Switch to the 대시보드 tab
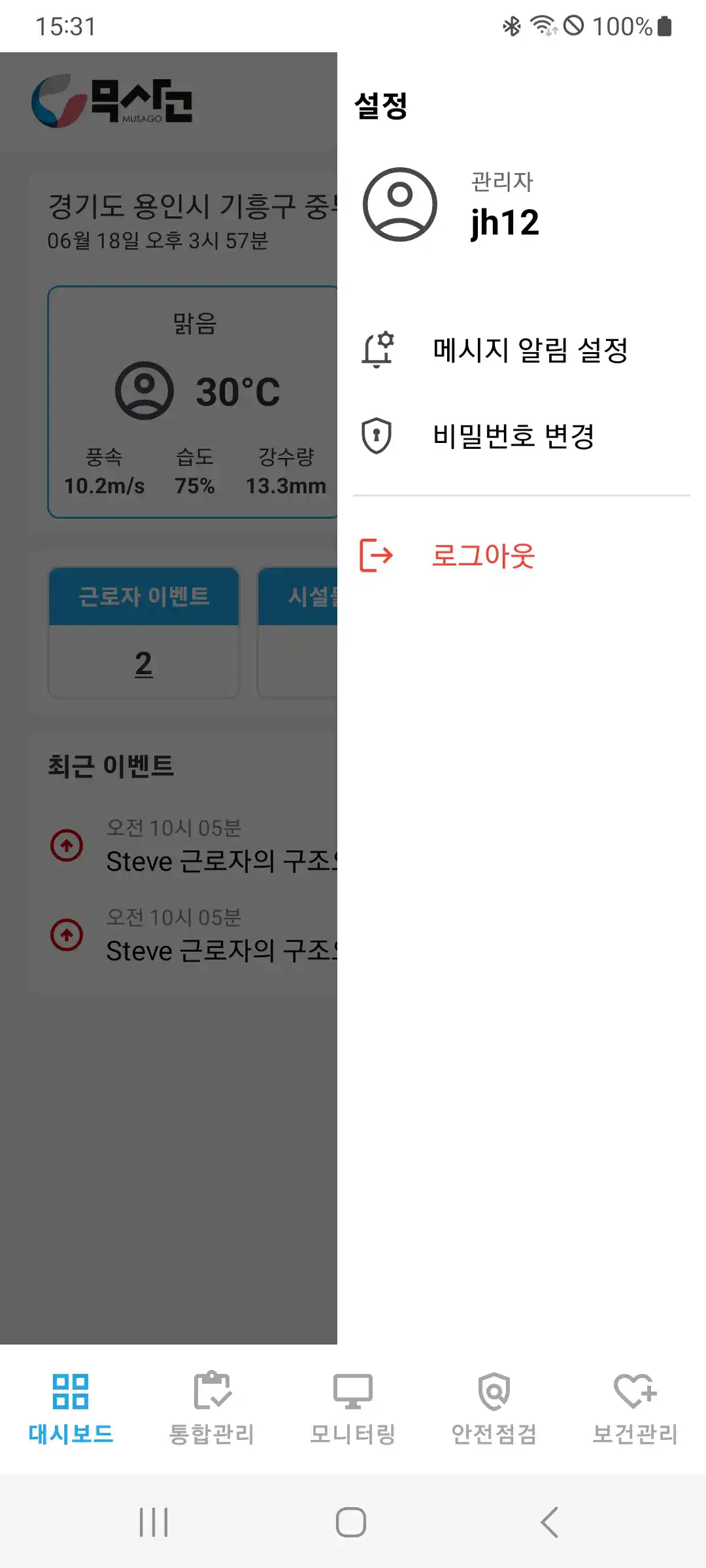The width and height of the screenshot is (706, 1568). tap(71, 1408)
